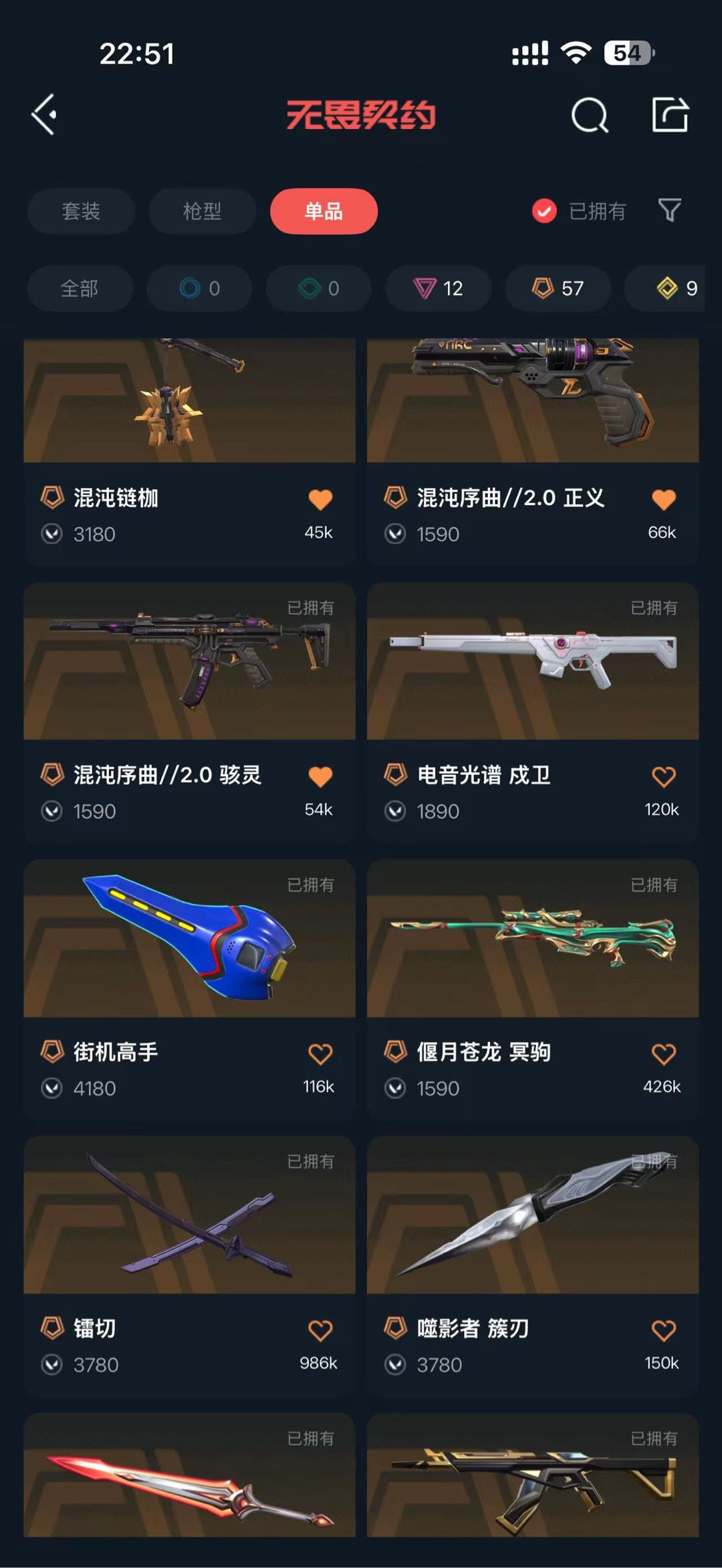Like the 偃月苍龙 冥驹 skin
This screenshot has width=722, height=1568.
663,1054
